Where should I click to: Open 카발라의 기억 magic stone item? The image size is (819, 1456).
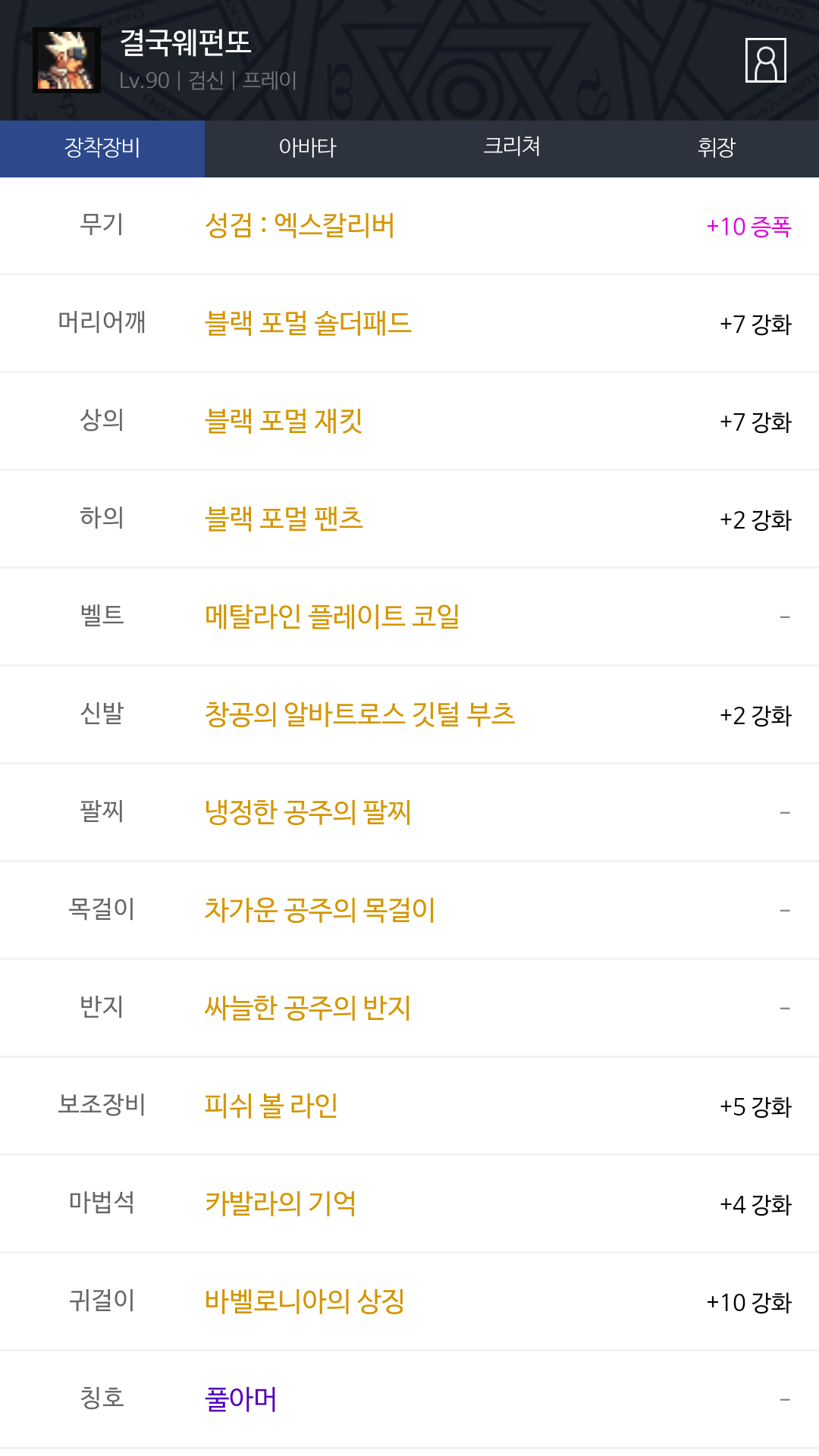281,1204
